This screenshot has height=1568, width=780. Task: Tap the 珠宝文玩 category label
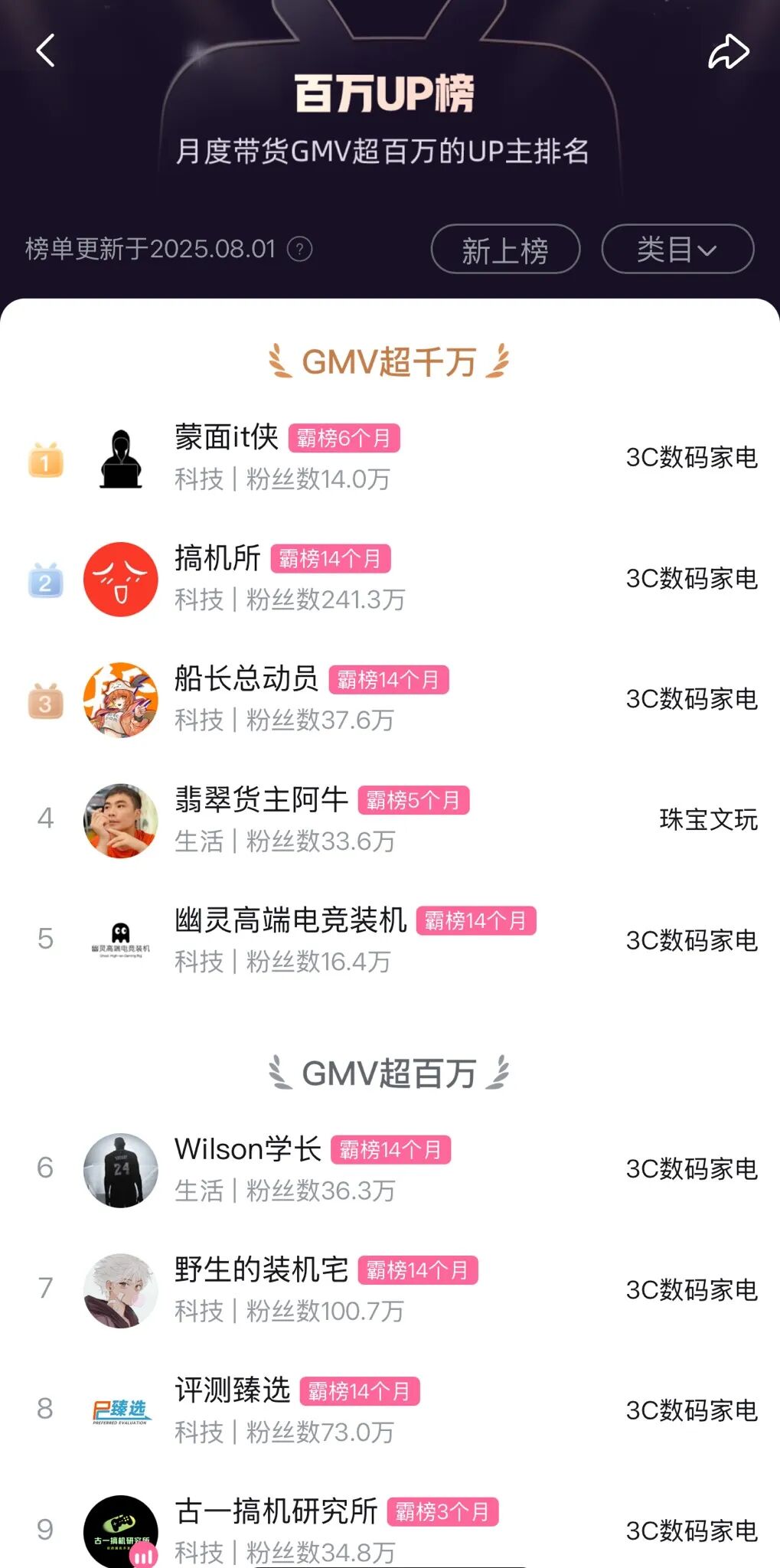[708, 819]
